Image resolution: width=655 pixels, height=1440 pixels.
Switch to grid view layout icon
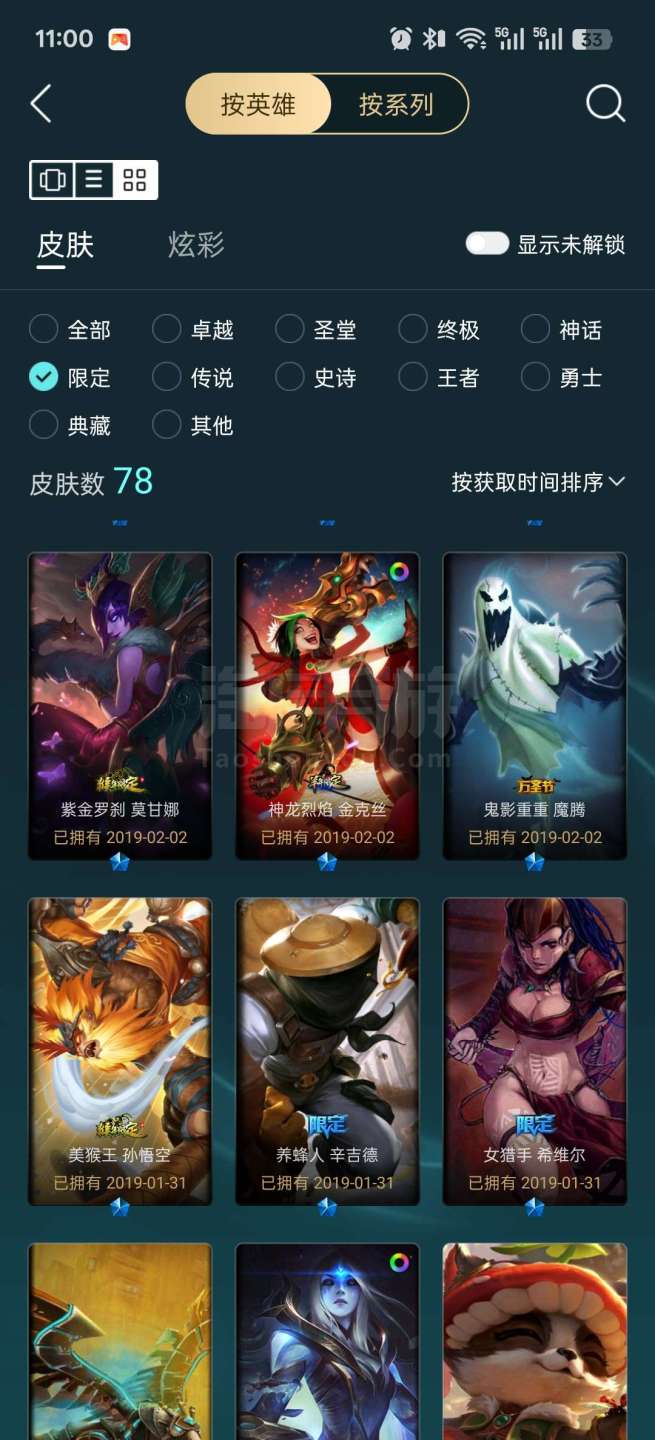[x=135, y=180]
